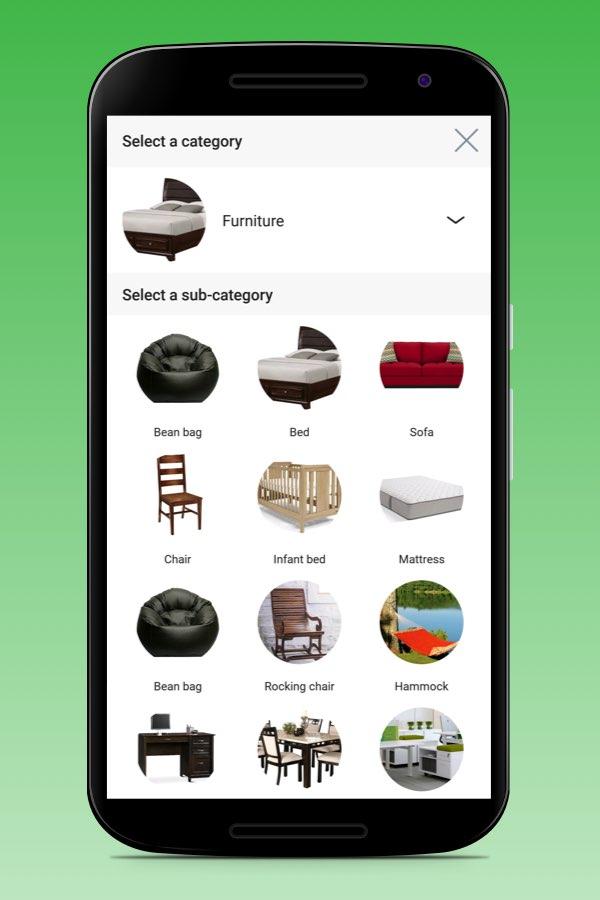
Task: Tap the computer desk sub-category tile
Action: click(178, 748)
